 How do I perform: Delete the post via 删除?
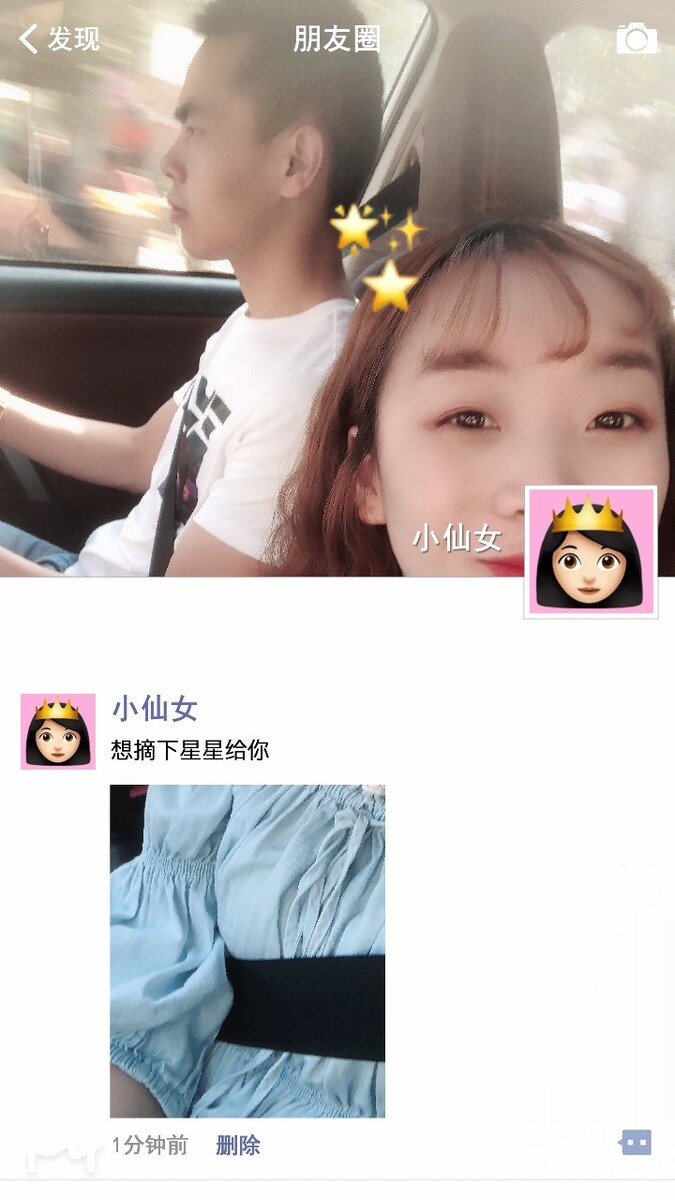[238, 1145]
